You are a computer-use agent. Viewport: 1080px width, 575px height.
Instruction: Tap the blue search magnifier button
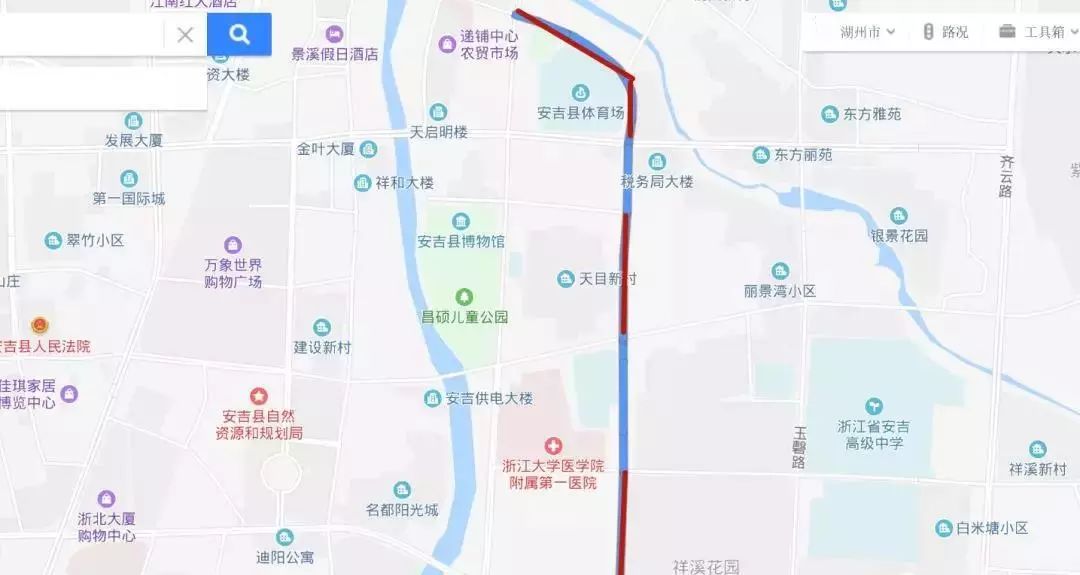239,35
